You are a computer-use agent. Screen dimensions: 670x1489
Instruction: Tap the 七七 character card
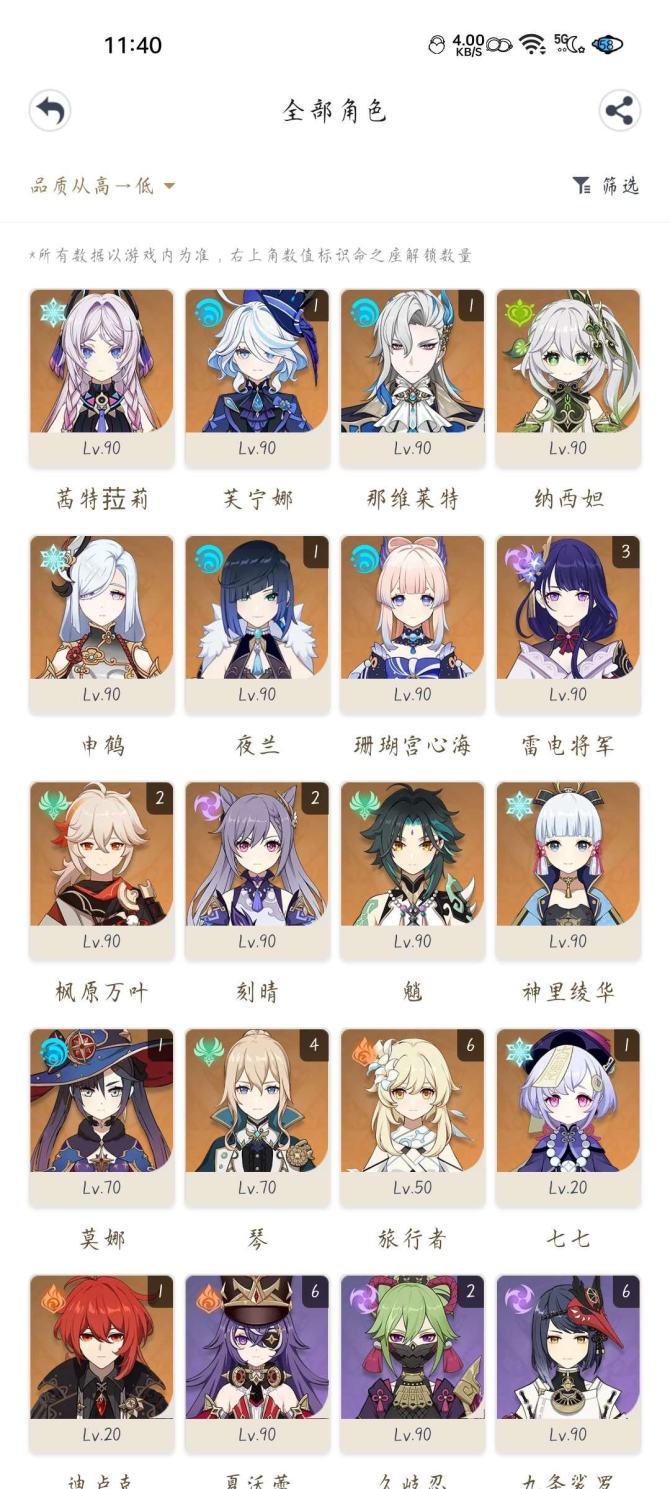pyautogui.click(x=568, y=1117)
